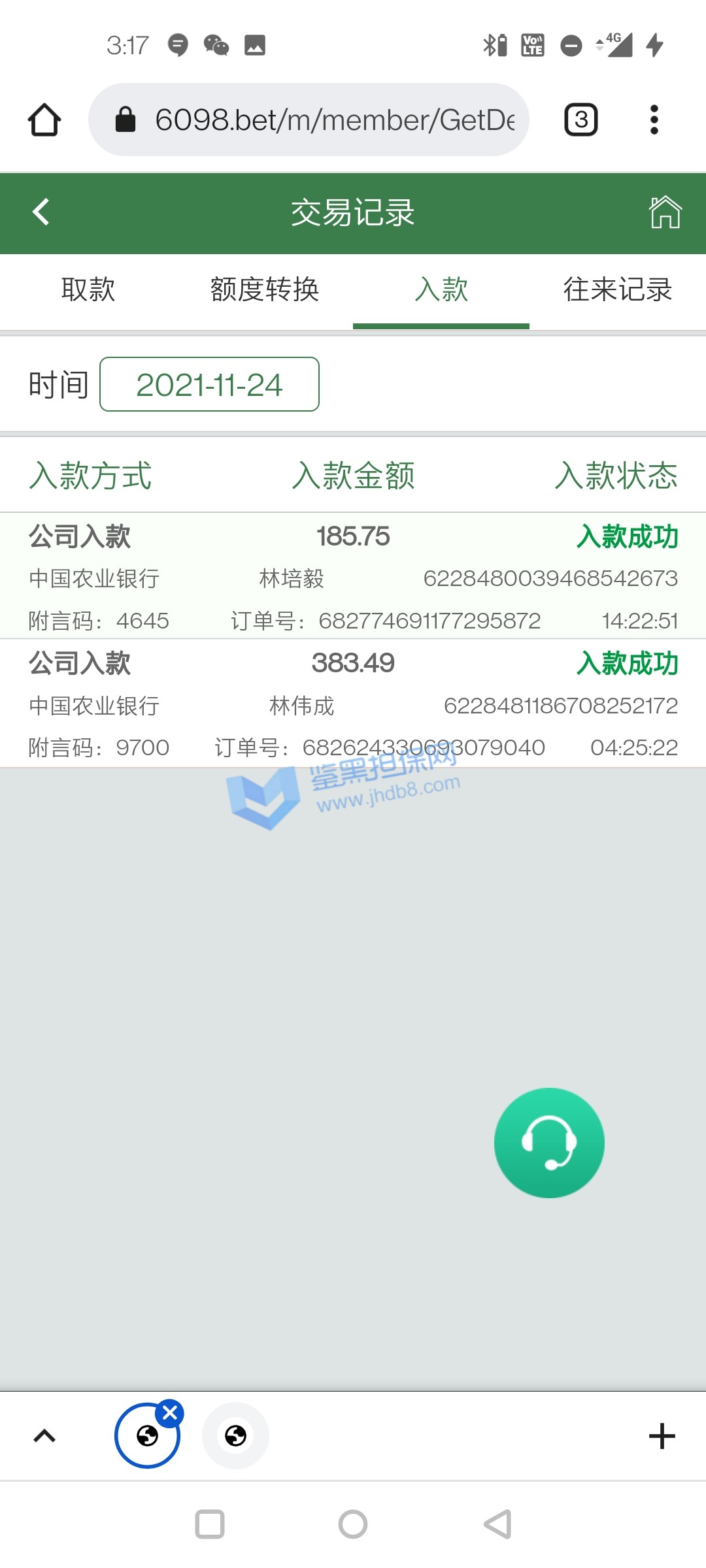This screenshot has width=706, height=1568.
Task: Open system recent apps
Action: pyautogui.click(x=210, y=1524)
